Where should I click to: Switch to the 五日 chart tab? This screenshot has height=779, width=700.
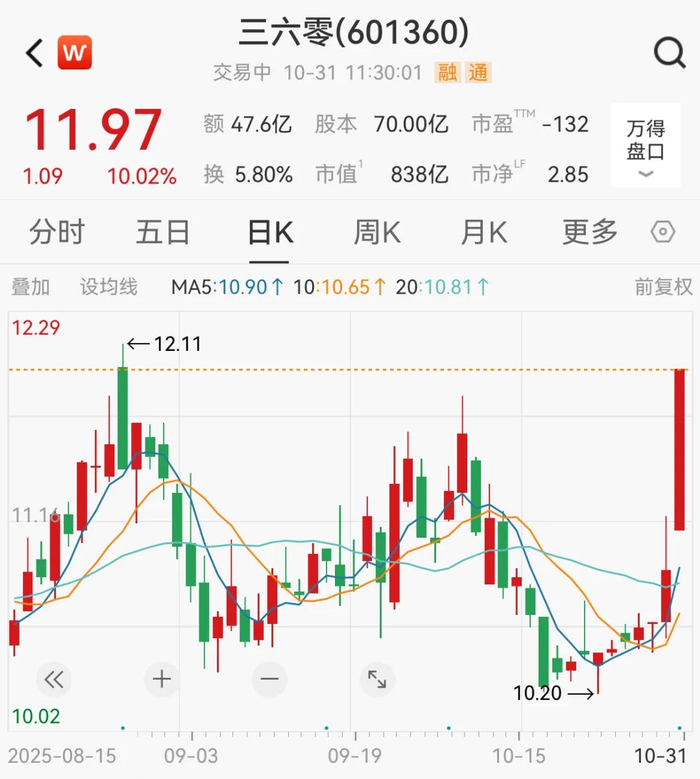[163, 233]
